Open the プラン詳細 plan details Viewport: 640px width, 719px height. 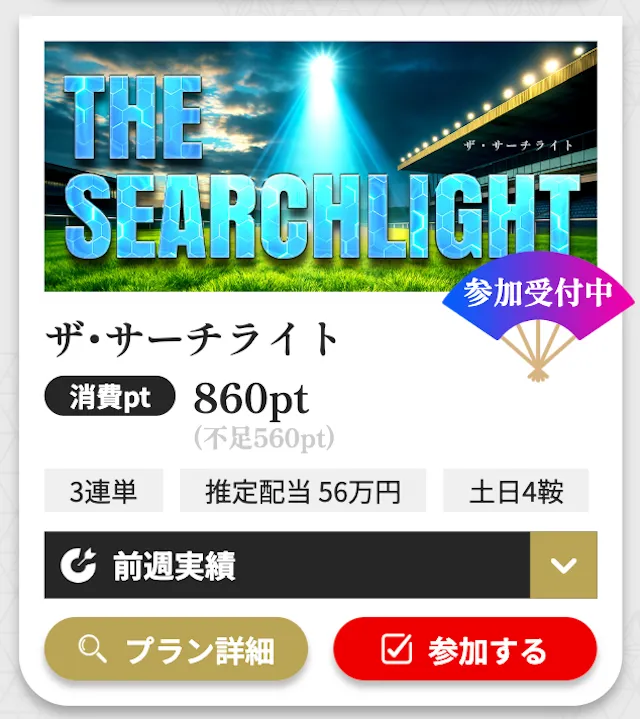tap(175, 649)
